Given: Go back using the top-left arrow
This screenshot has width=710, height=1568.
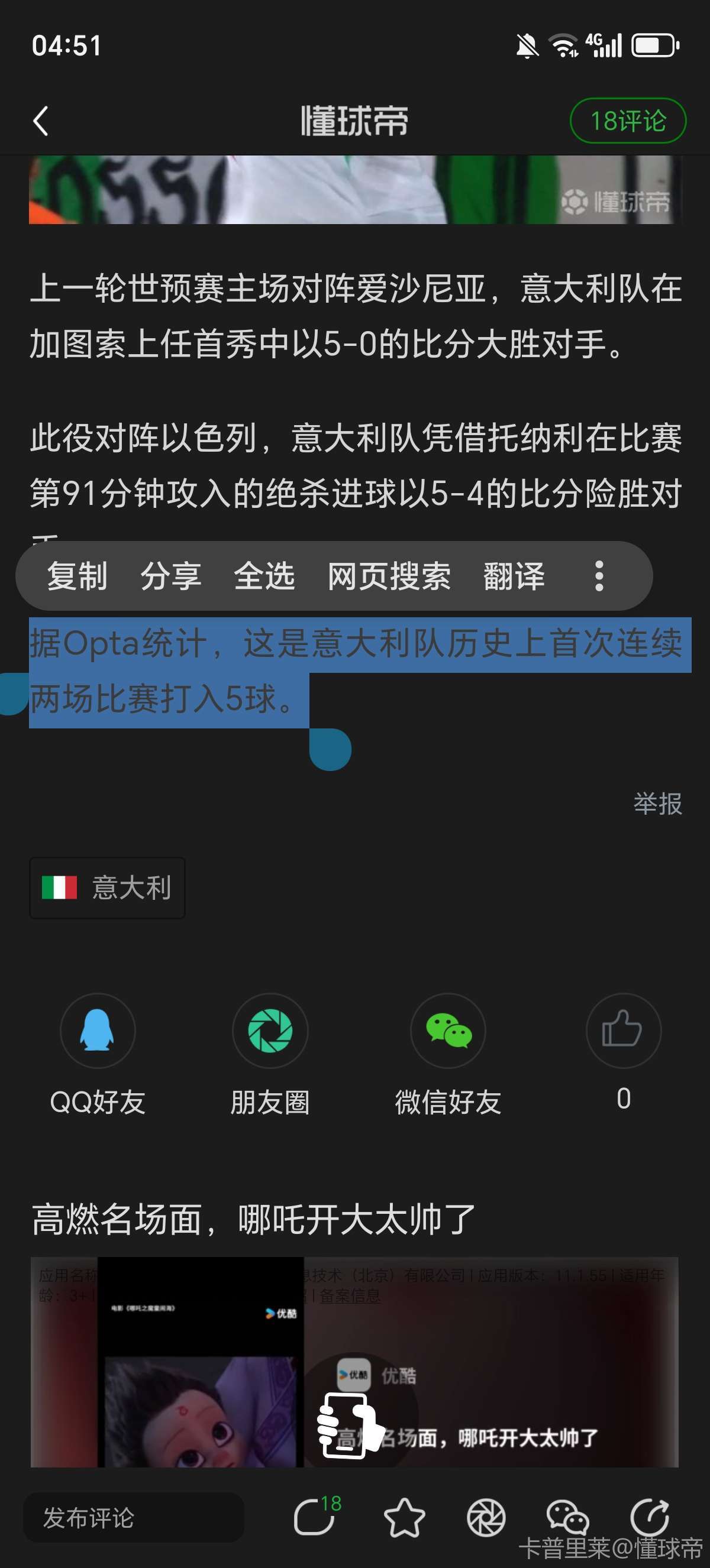Looking at the screenshot, I should 41,121.
